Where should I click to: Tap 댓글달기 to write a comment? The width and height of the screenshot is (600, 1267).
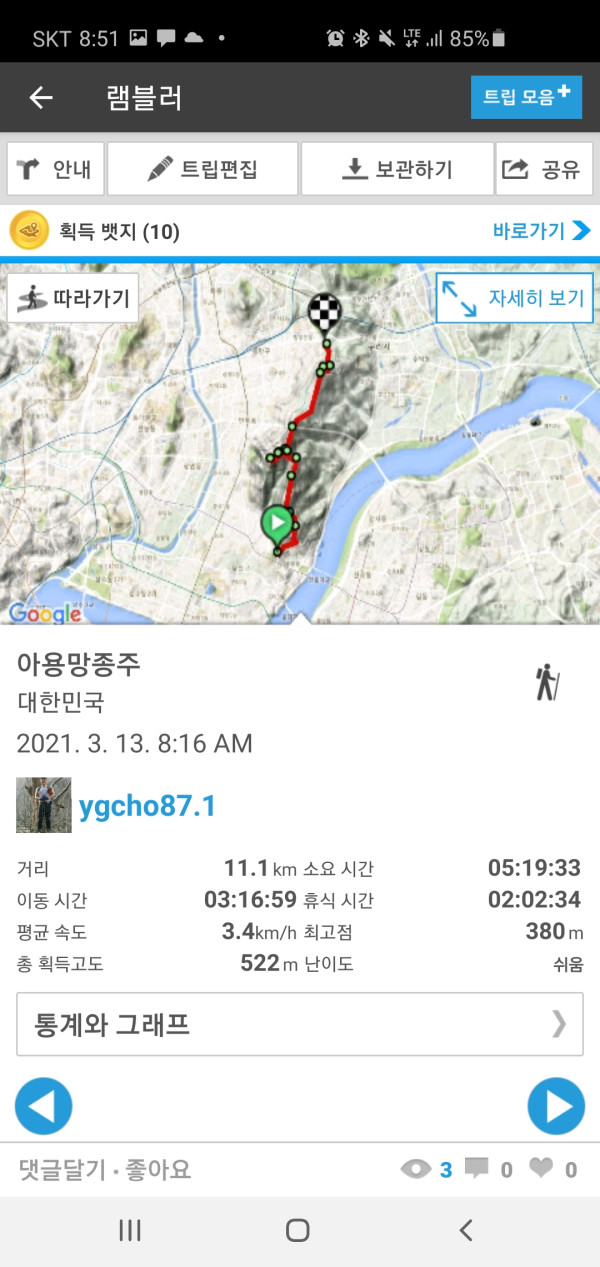tap(64, 1169)
